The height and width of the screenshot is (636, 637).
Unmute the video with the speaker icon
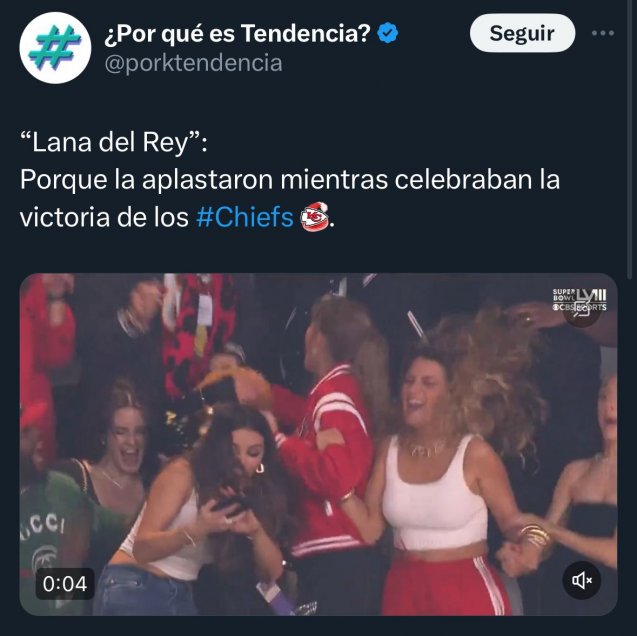pos(581,580)
